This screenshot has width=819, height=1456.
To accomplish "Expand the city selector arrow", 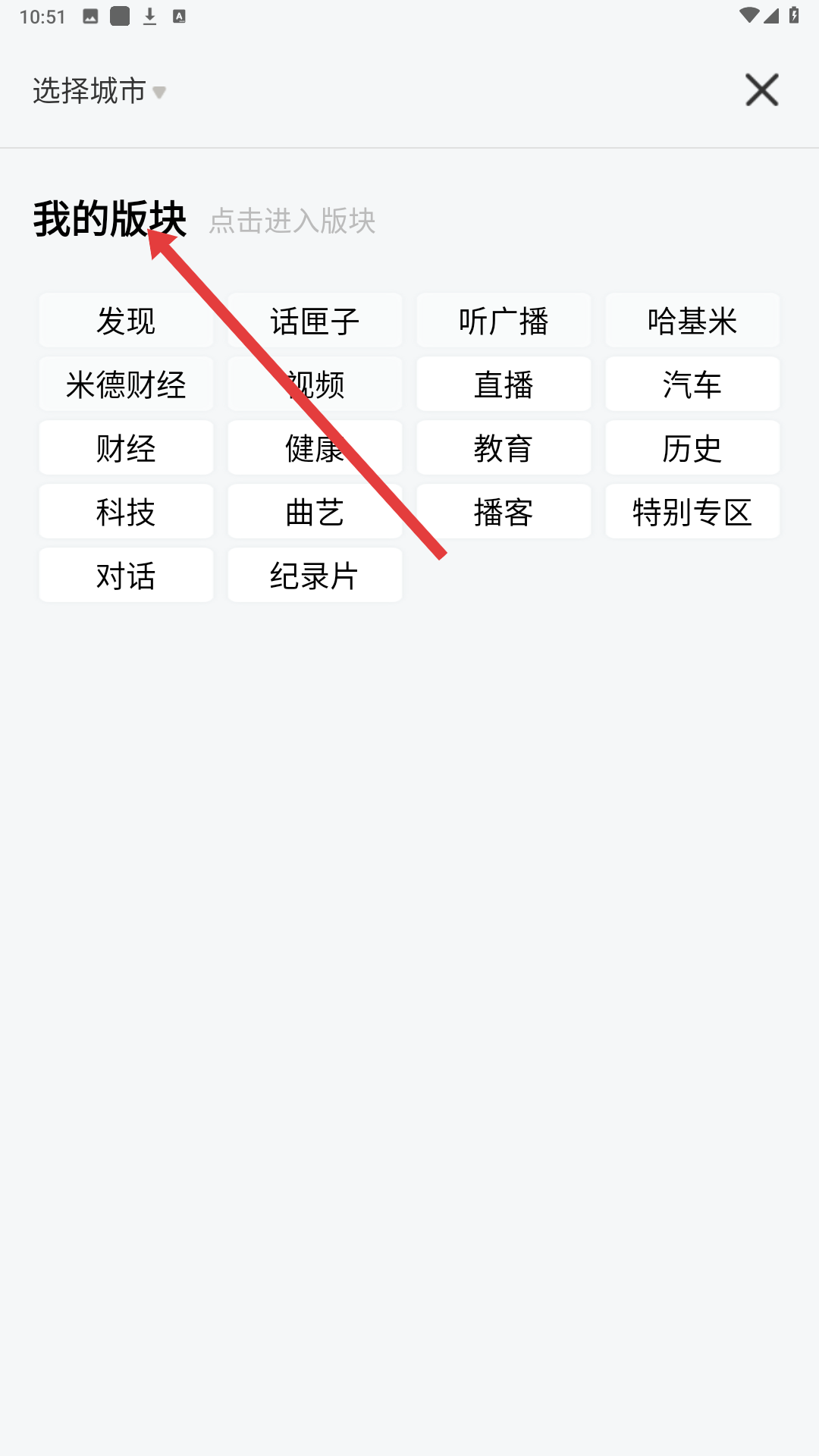I will point(159,93).
